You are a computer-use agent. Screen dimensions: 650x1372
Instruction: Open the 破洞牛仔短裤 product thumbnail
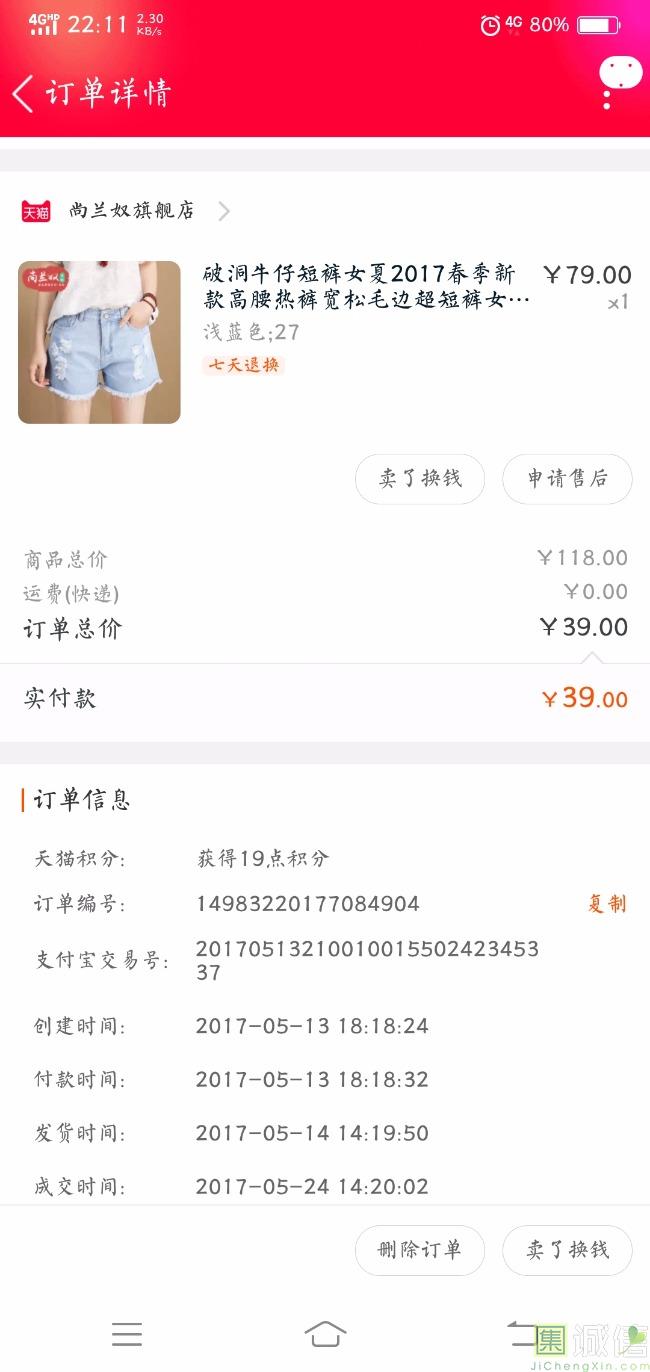click(99, 342)
